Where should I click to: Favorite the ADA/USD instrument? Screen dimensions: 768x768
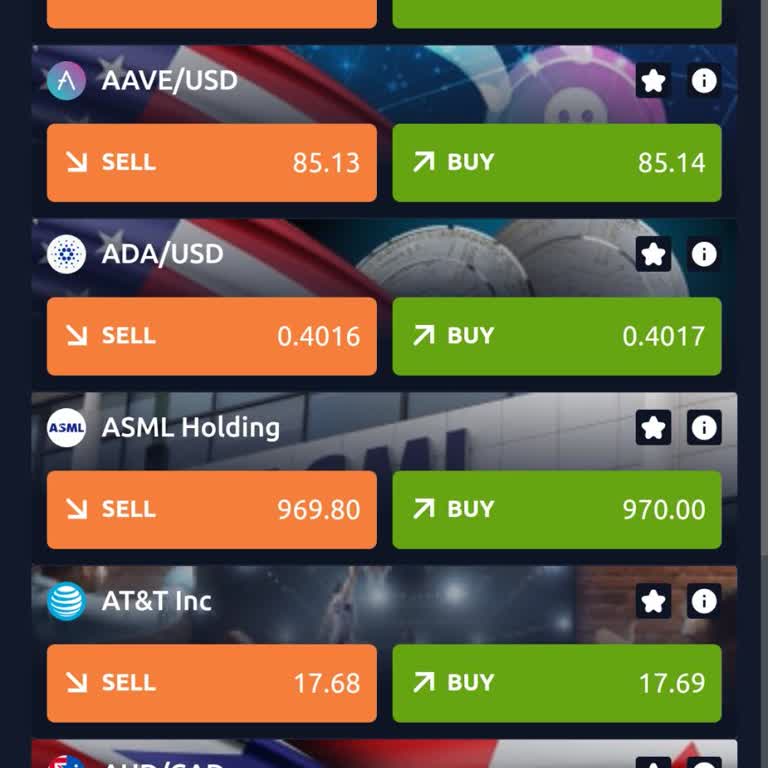[x=653, y=255]
